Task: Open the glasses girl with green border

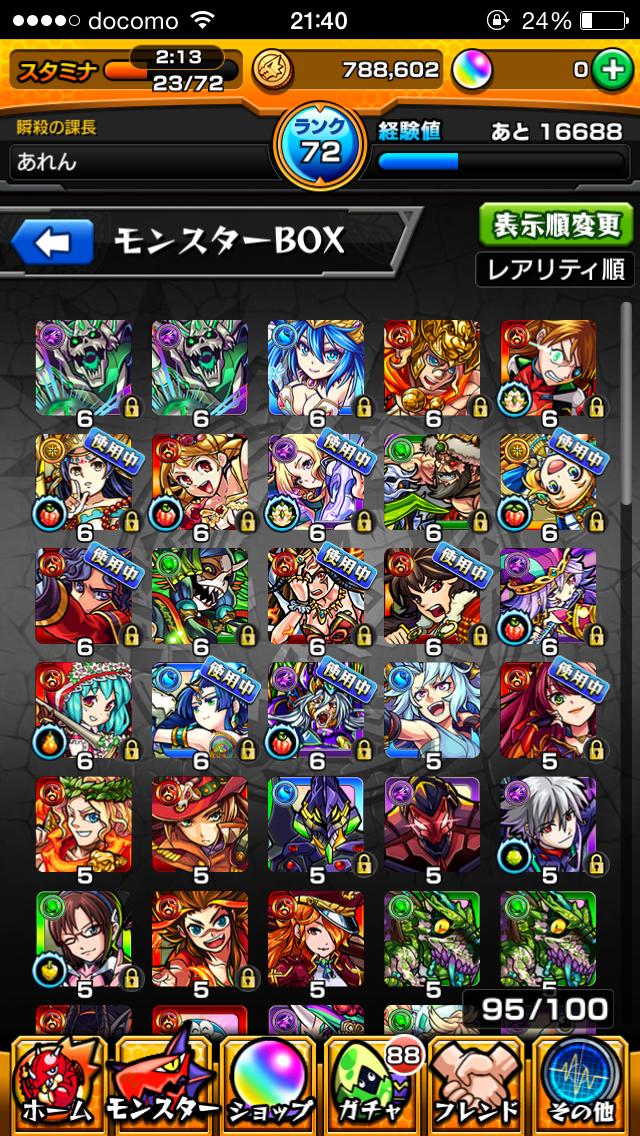Action: click(x=84, y=939)
